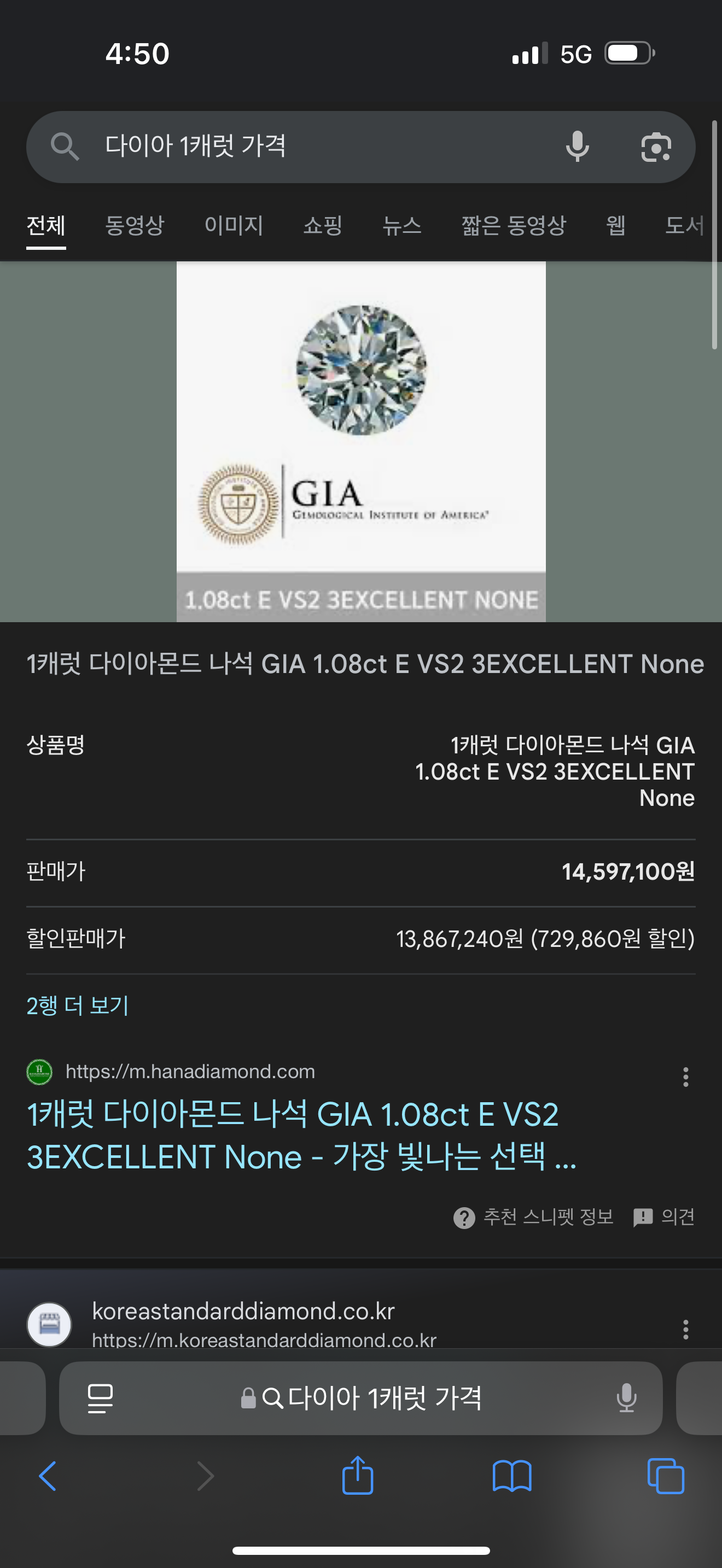Viewport: 722px width, 1568px height.
Task: Switch to the 웹 tab
Action: click(615, 226)
